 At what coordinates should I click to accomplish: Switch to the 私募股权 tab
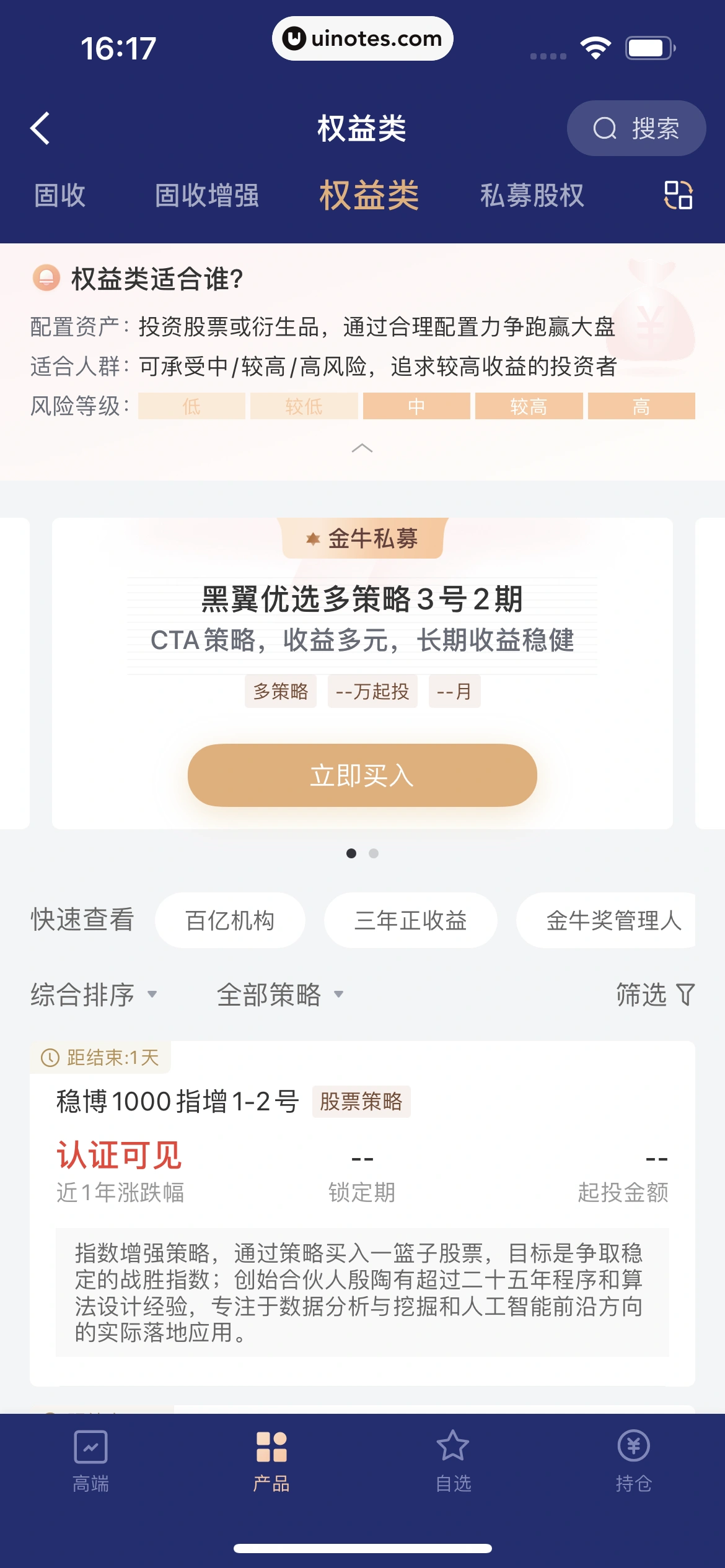click(x=532, y=196)
